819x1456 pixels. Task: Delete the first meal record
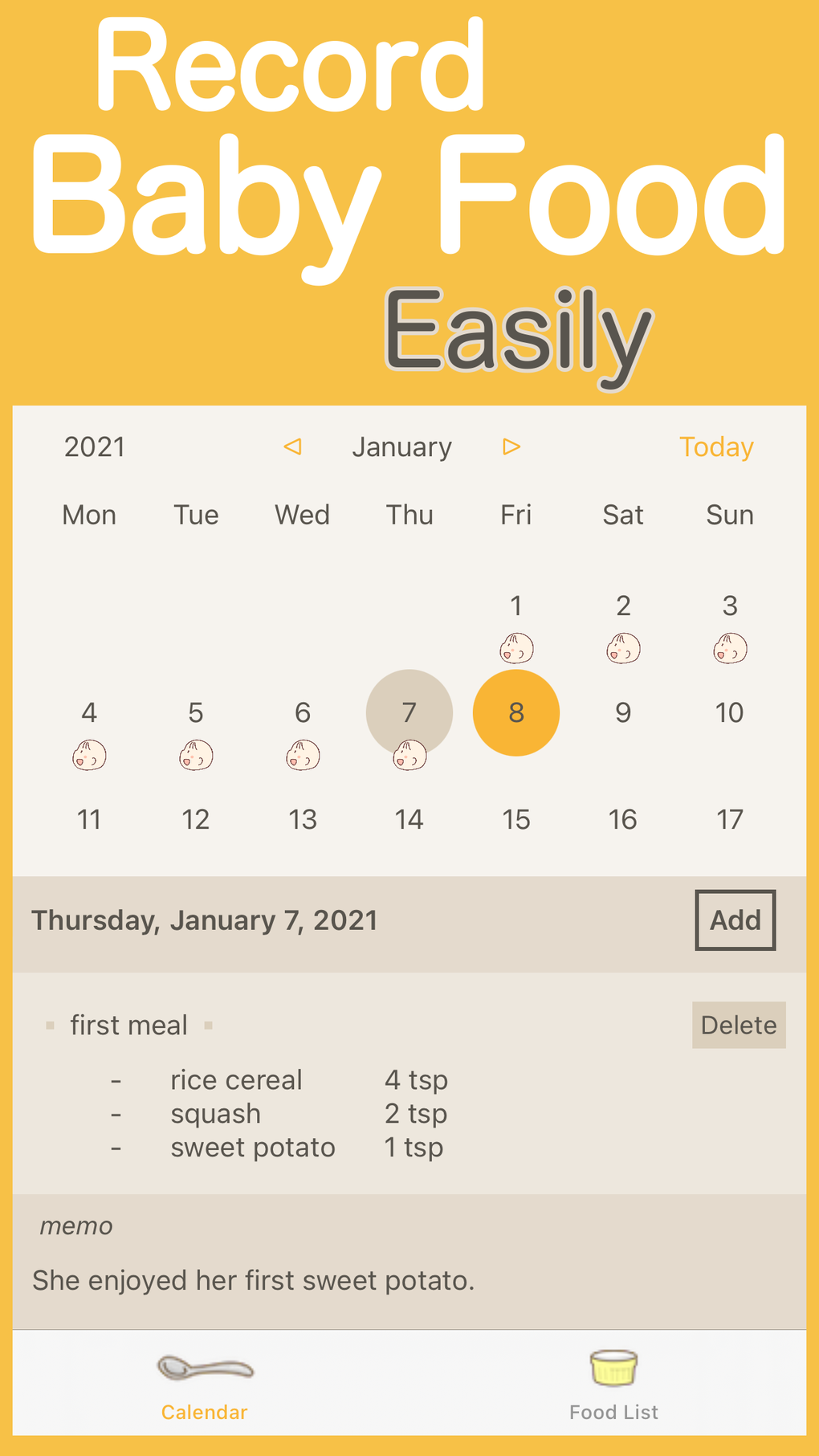(x=739, y=1025)
